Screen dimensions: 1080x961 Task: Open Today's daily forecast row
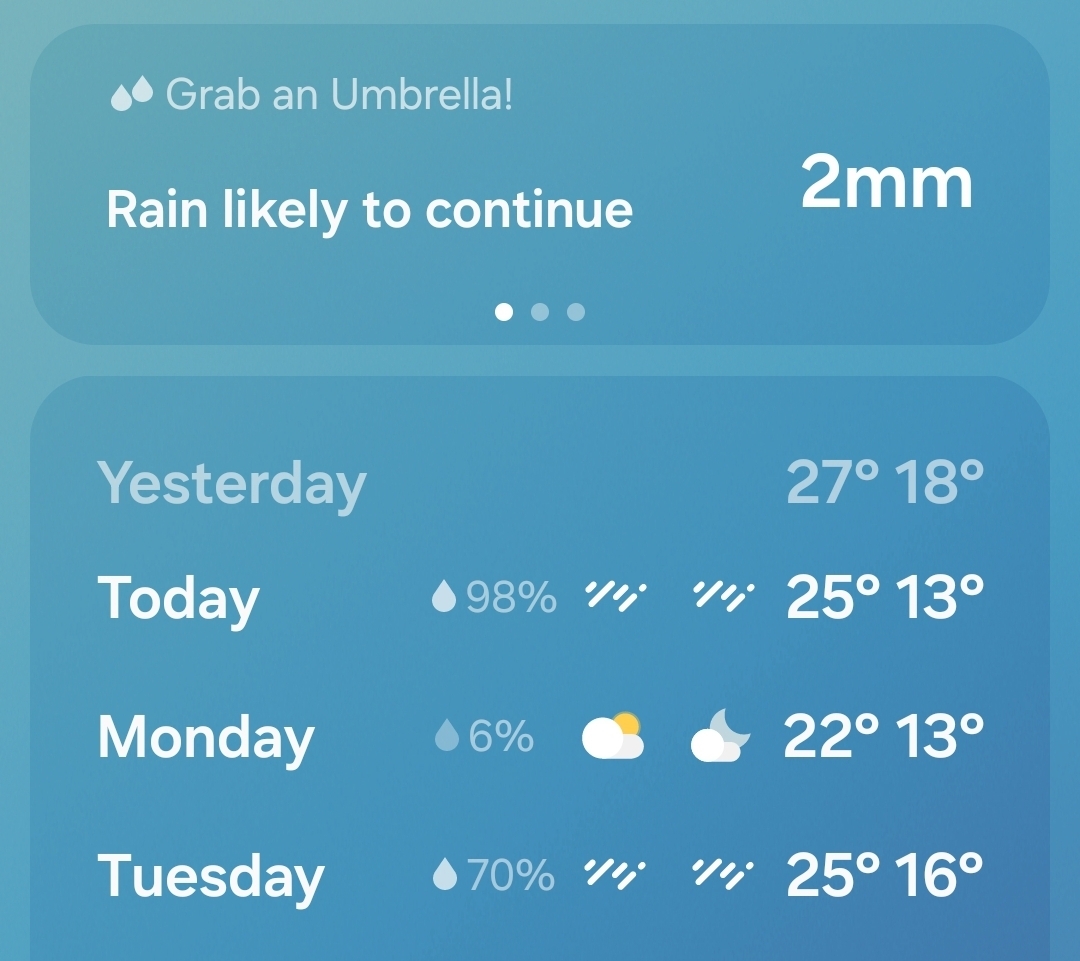[x=540, y=597]
